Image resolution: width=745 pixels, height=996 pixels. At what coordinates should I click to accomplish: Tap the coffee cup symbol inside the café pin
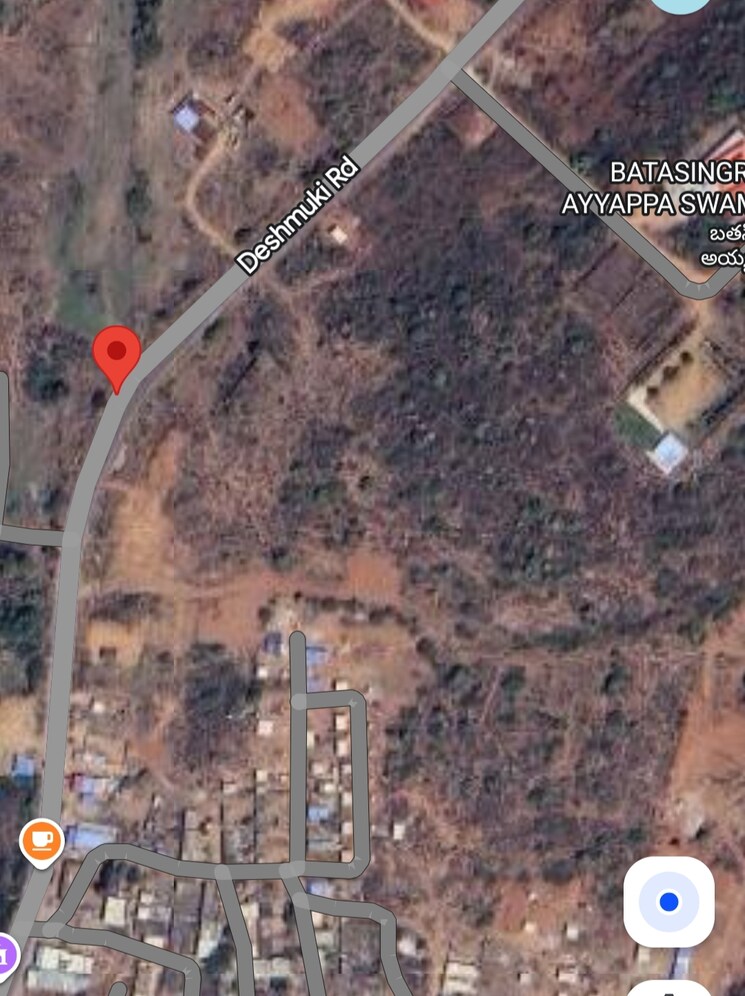(x=41, y=838)
